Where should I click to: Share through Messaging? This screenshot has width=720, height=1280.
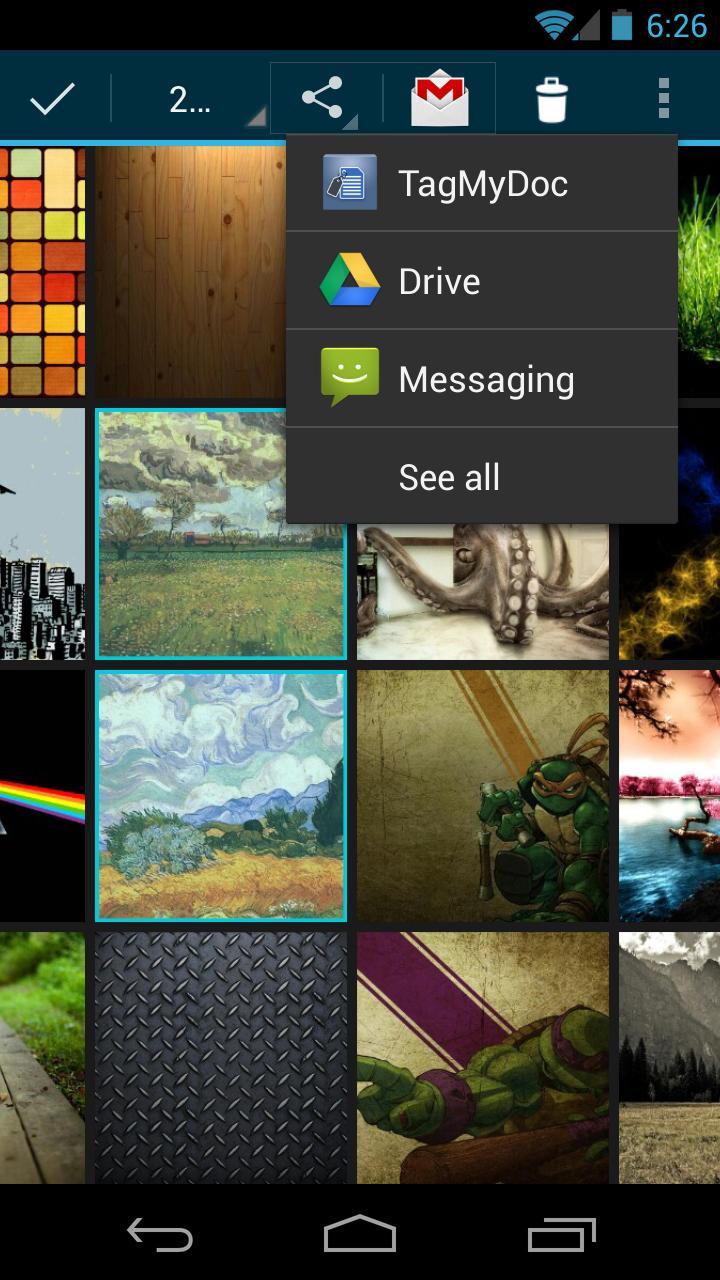[481, 379]
